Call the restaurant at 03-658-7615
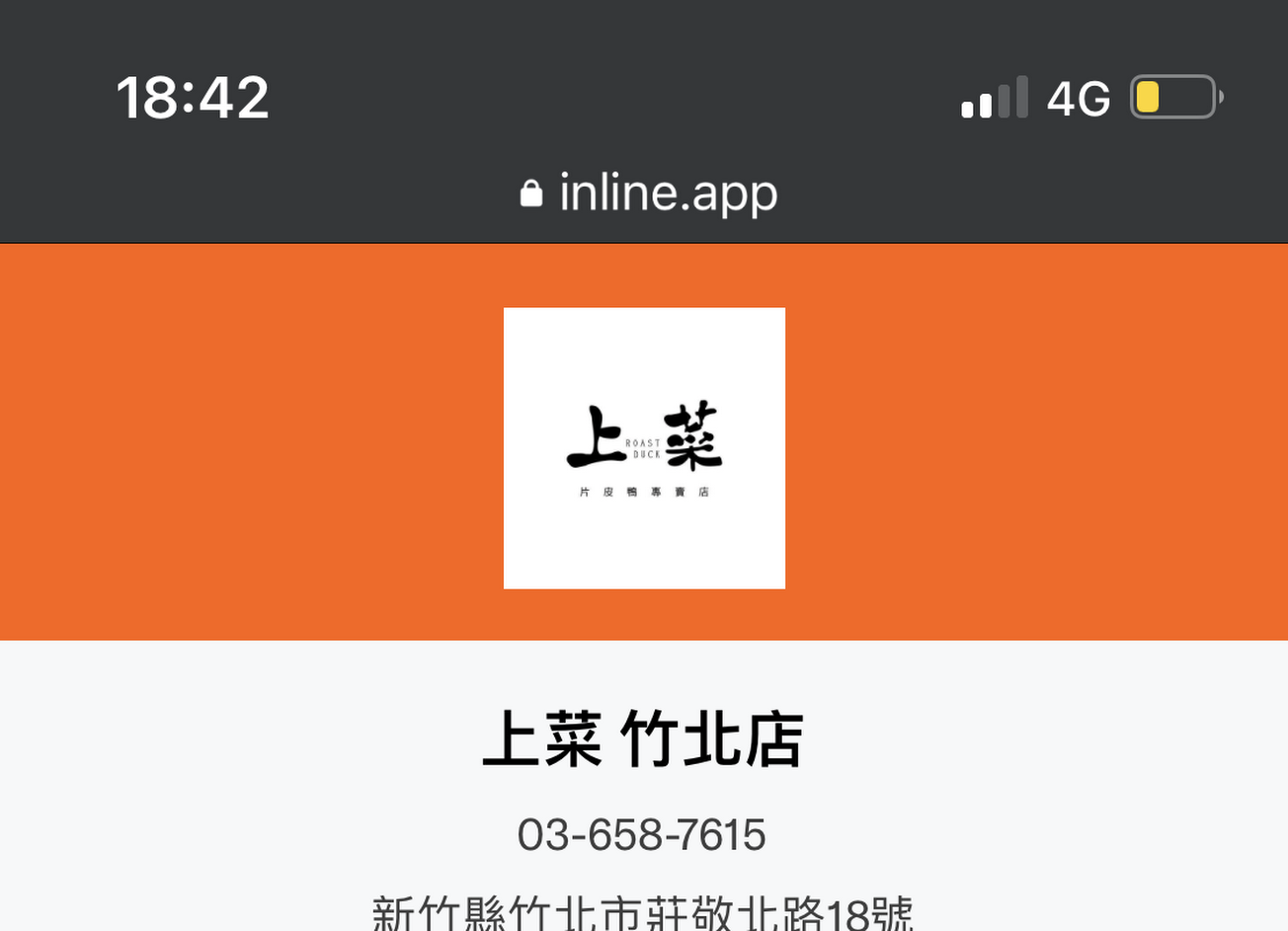The width and height of the screenshot is (1288, 931). 642,835
